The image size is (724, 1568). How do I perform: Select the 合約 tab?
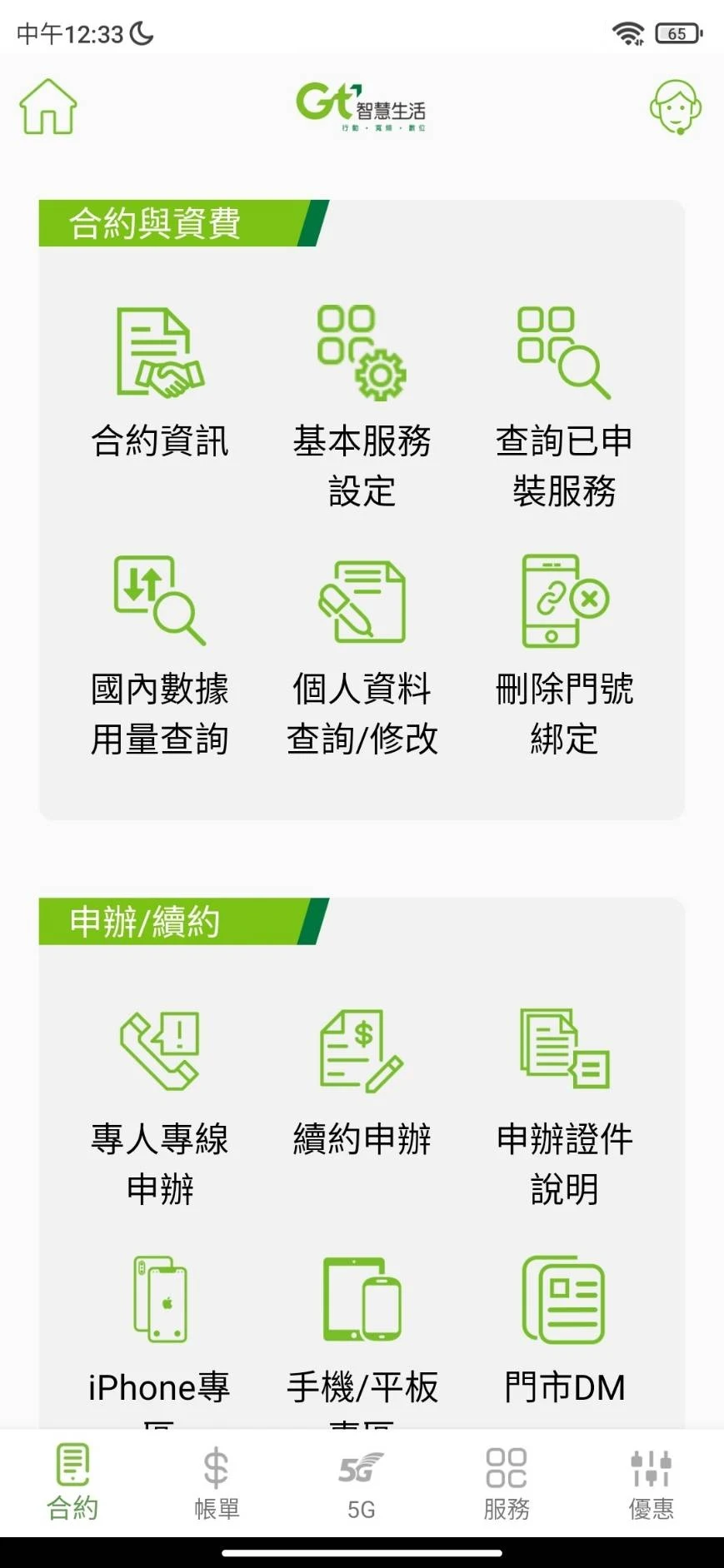click(72, 1483)
